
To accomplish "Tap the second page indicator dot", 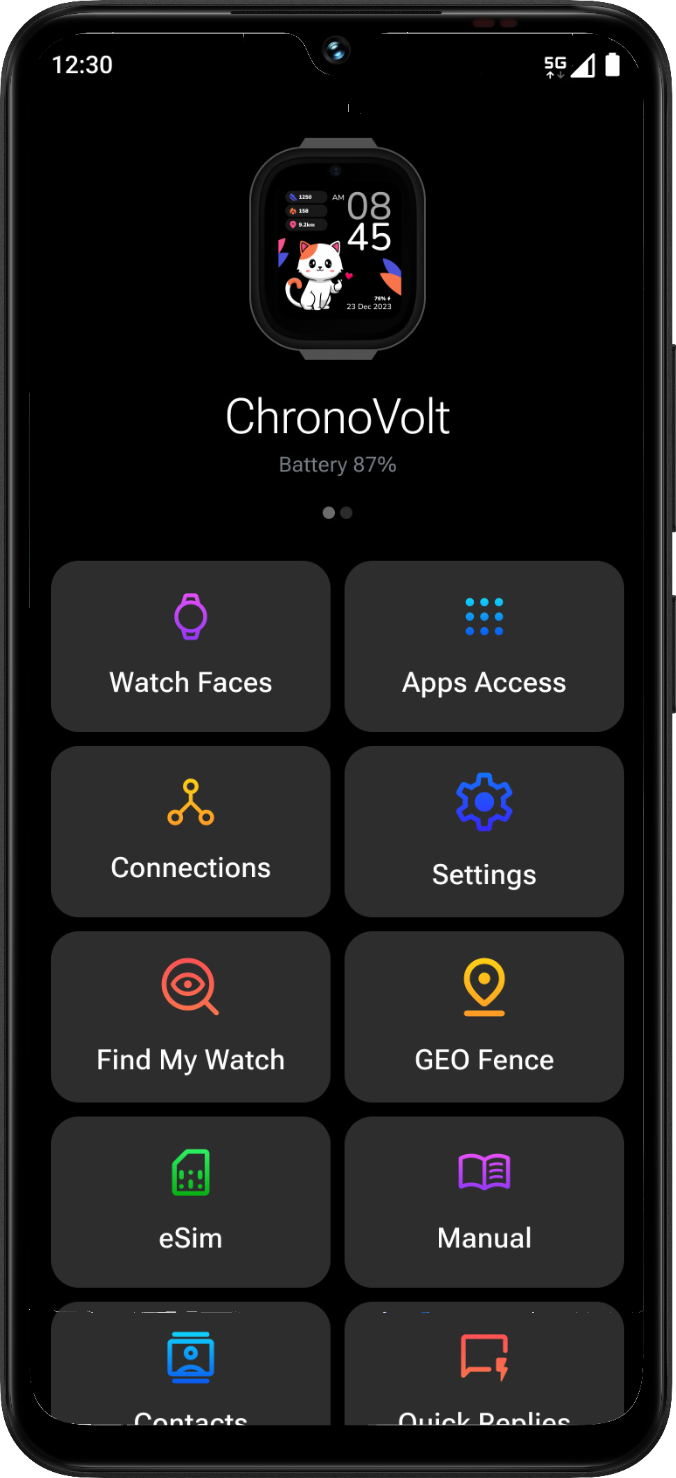I will 346,513.
